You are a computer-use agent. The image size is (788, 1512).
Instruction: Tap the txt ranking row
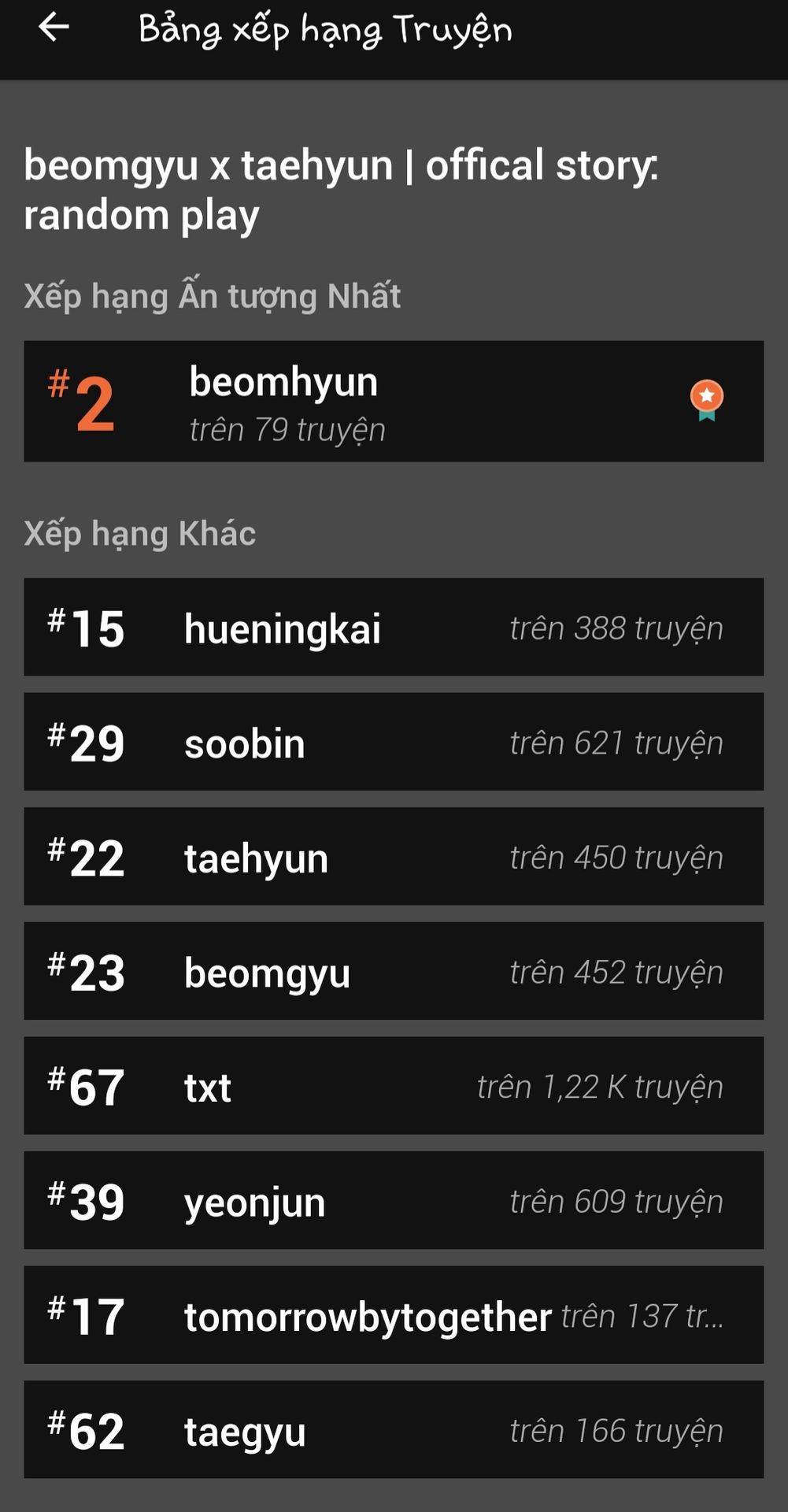click(394, 1086)
